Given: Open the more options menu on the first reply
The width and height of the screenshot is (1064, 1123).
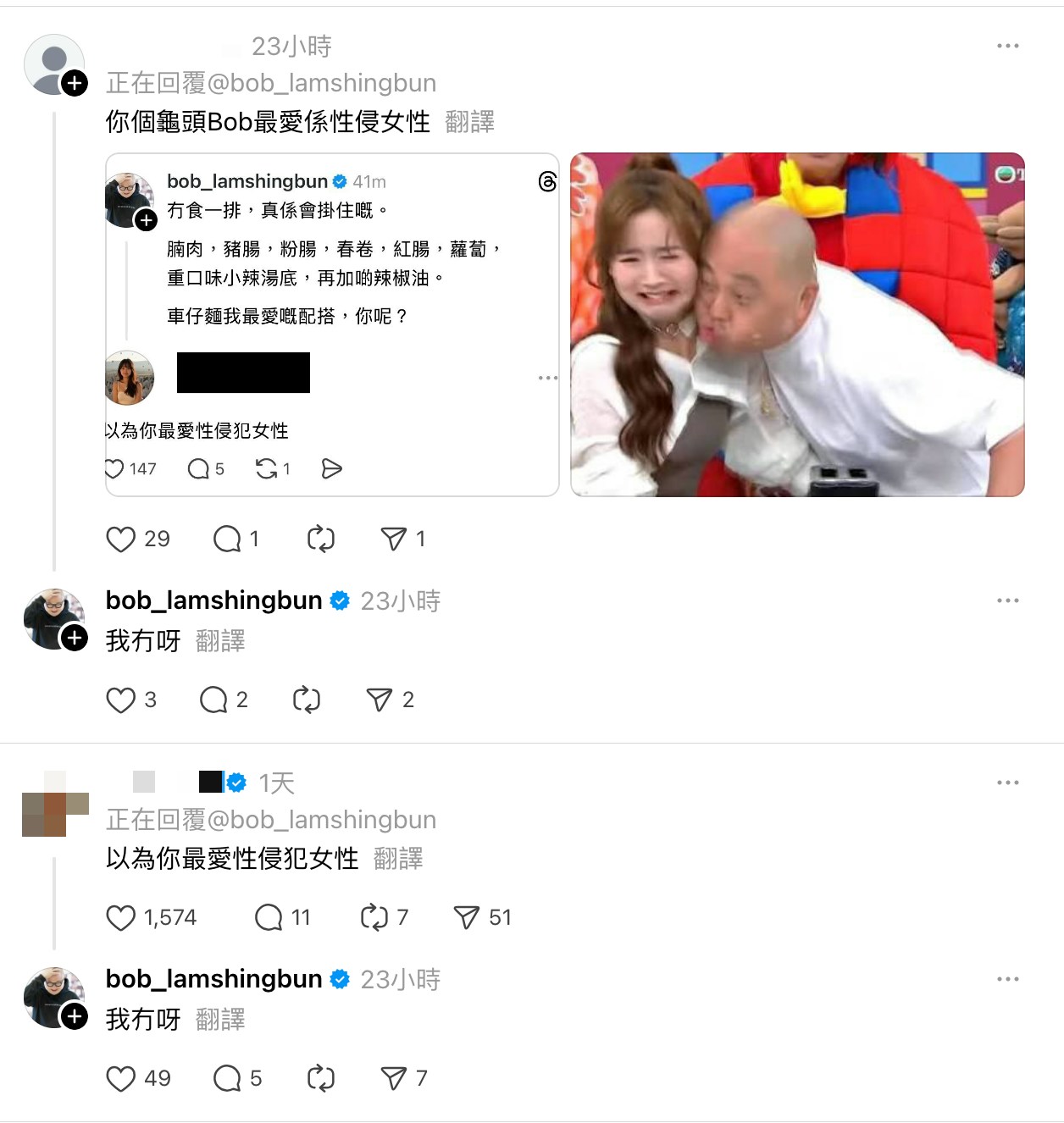Looking at the screenshot, I should click(1007, 46).
